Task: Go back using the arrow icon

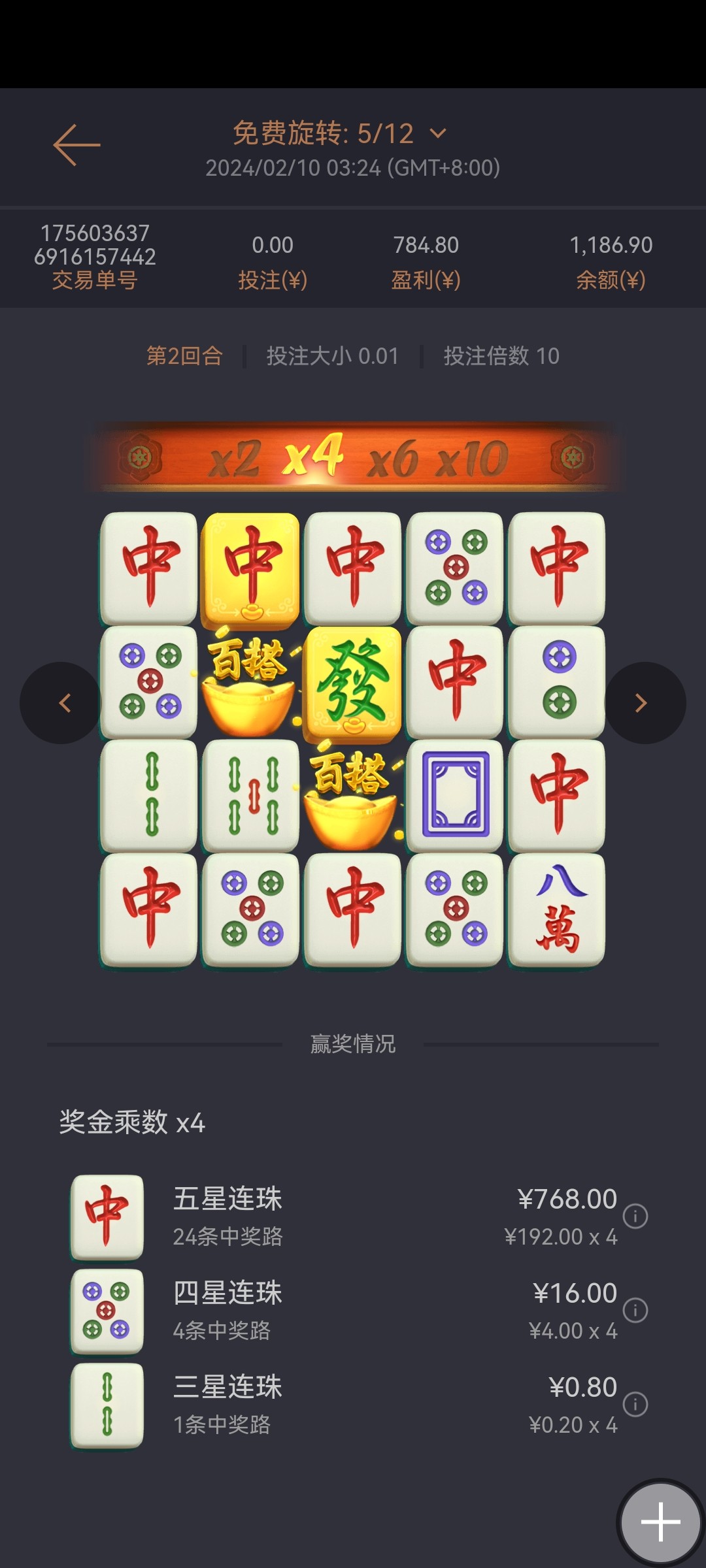Action: click(x=76, y=145)
